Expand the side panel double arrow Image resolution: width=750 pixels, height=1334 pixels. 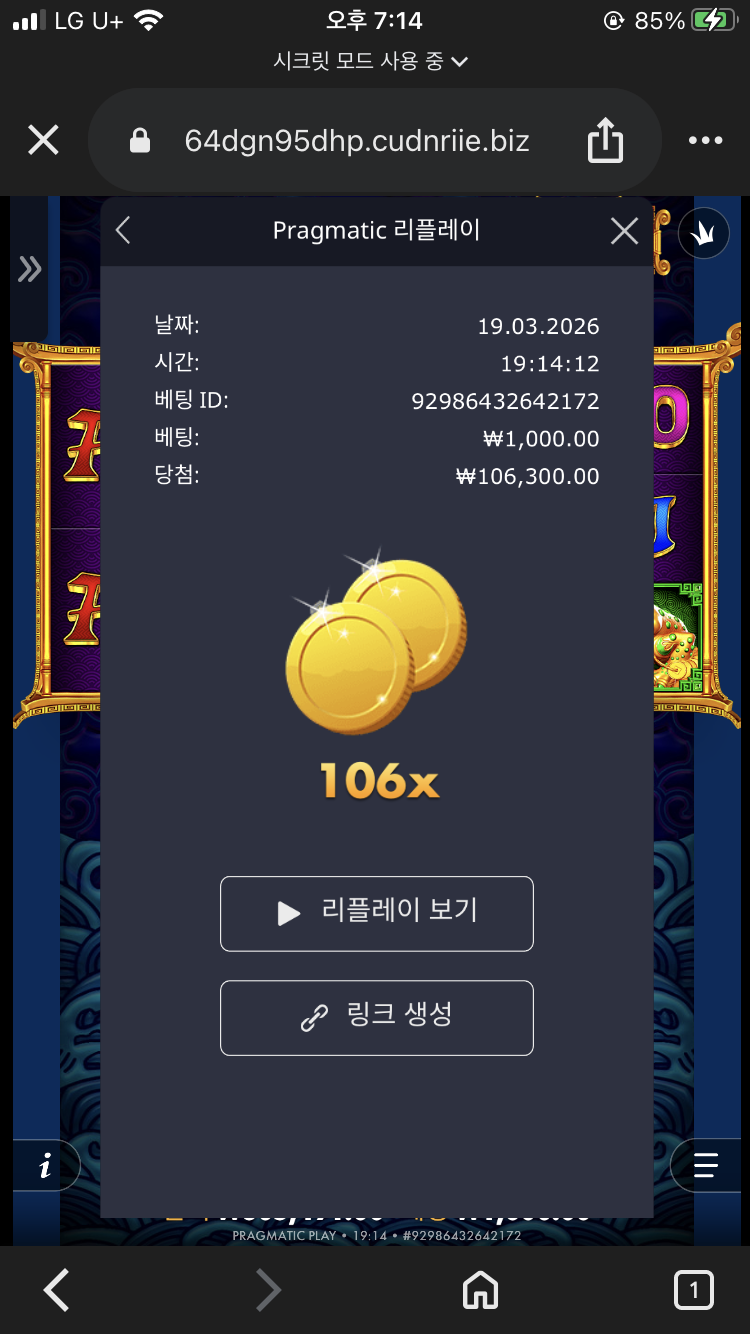pos(29,269)
